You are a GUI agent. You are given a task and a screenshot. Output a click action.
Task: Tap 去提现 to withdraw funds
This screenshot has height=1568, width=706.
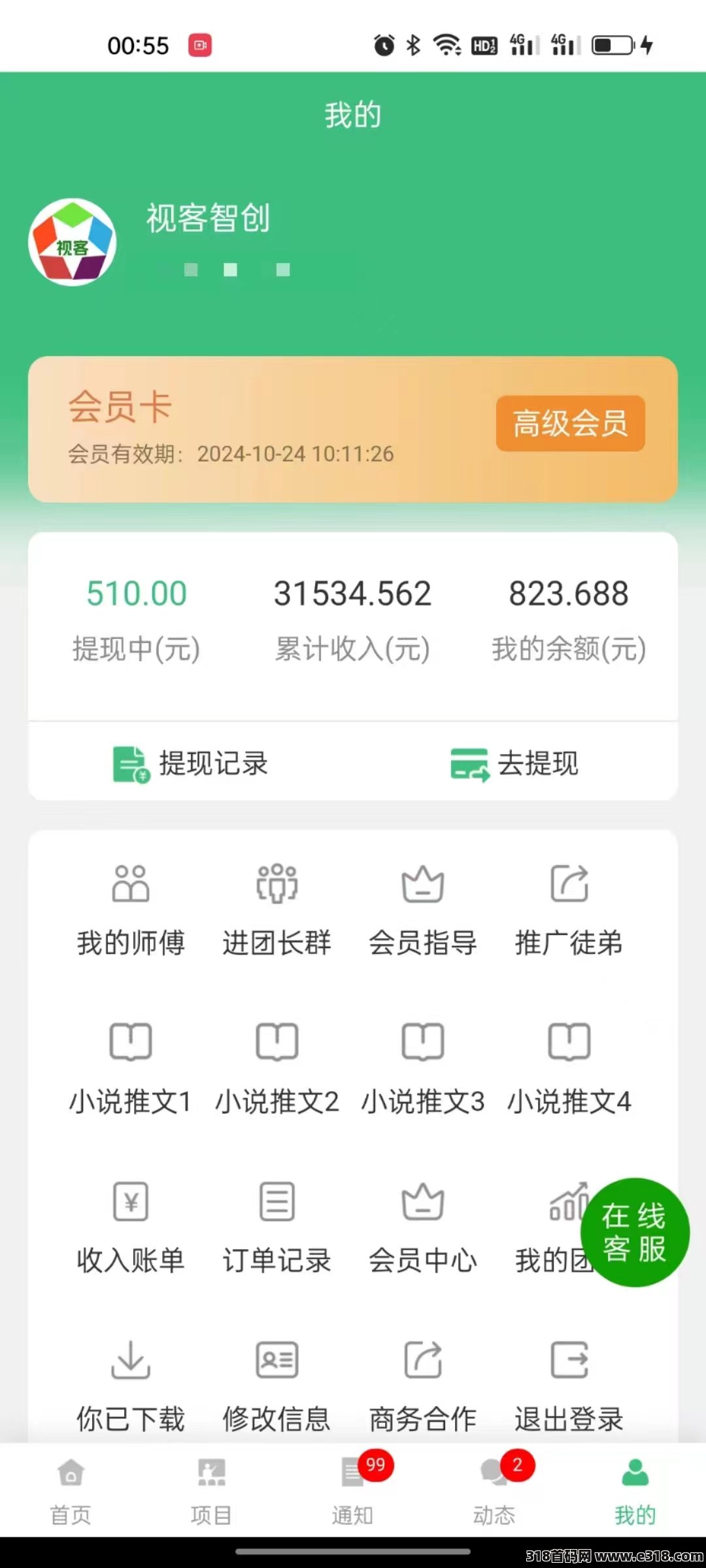tap(515, 763)
